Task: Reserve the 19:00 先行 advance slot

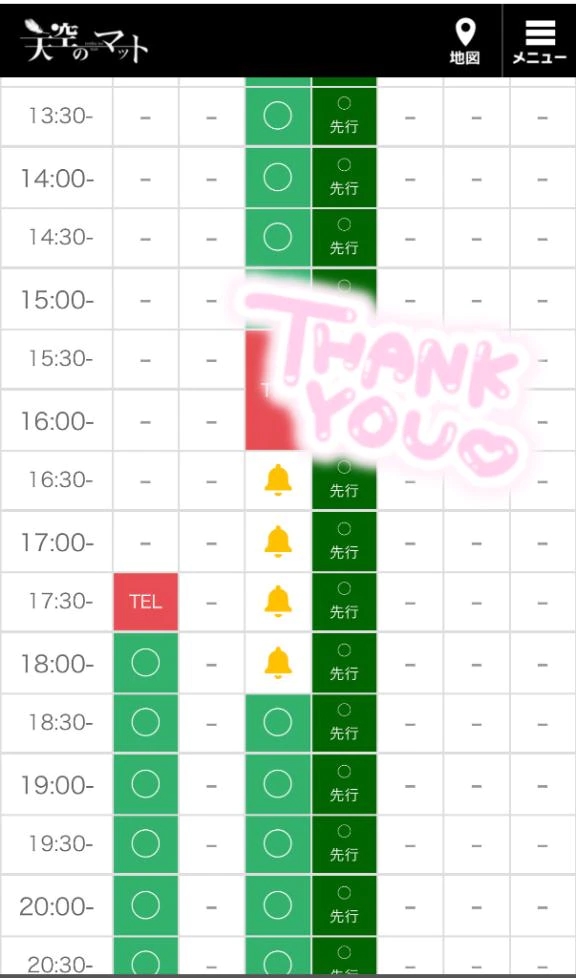Action: pos(344,784)
